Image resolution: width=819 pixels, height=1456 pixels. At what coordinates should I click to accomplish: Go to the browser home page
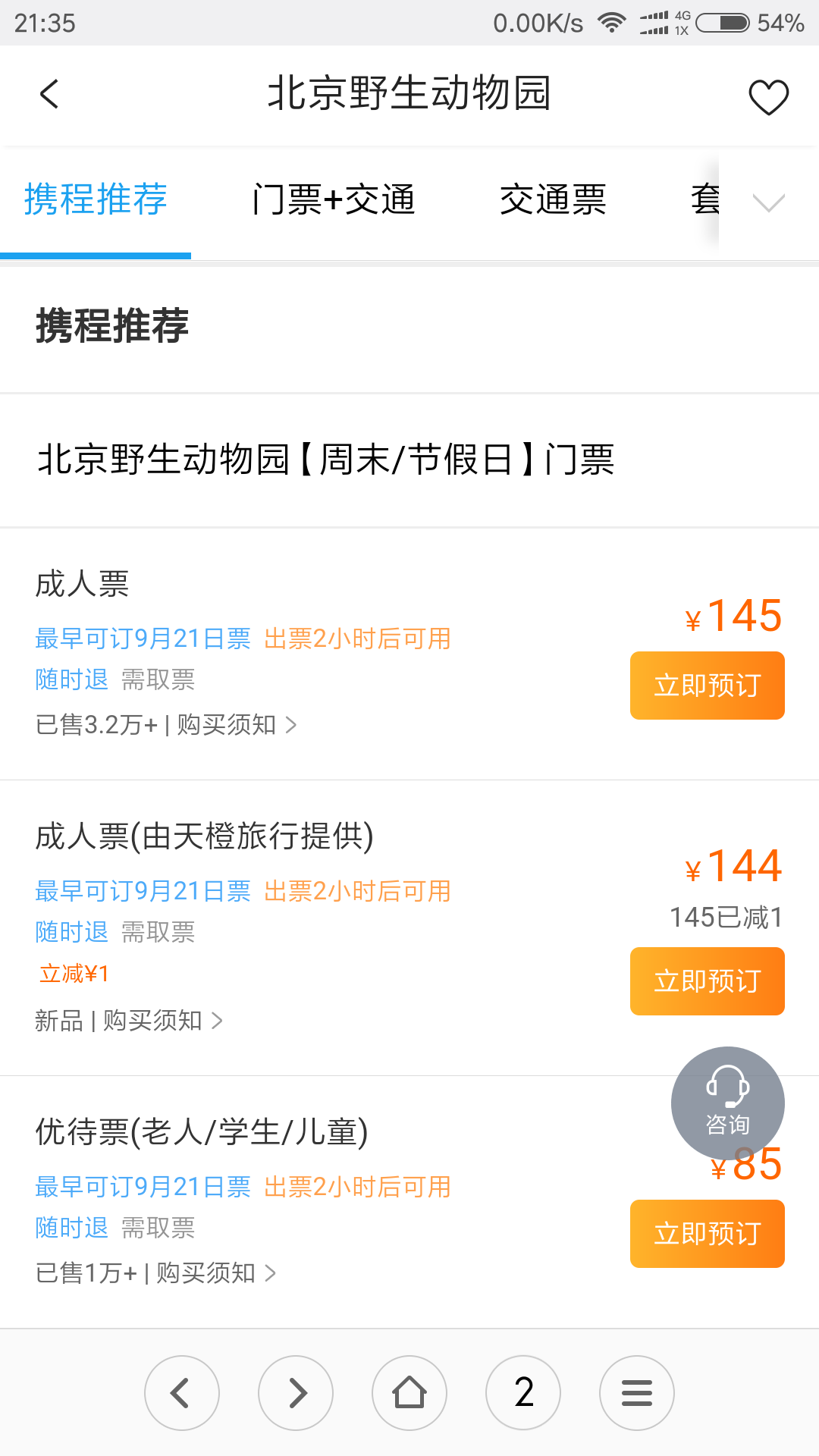point(409,1393)
